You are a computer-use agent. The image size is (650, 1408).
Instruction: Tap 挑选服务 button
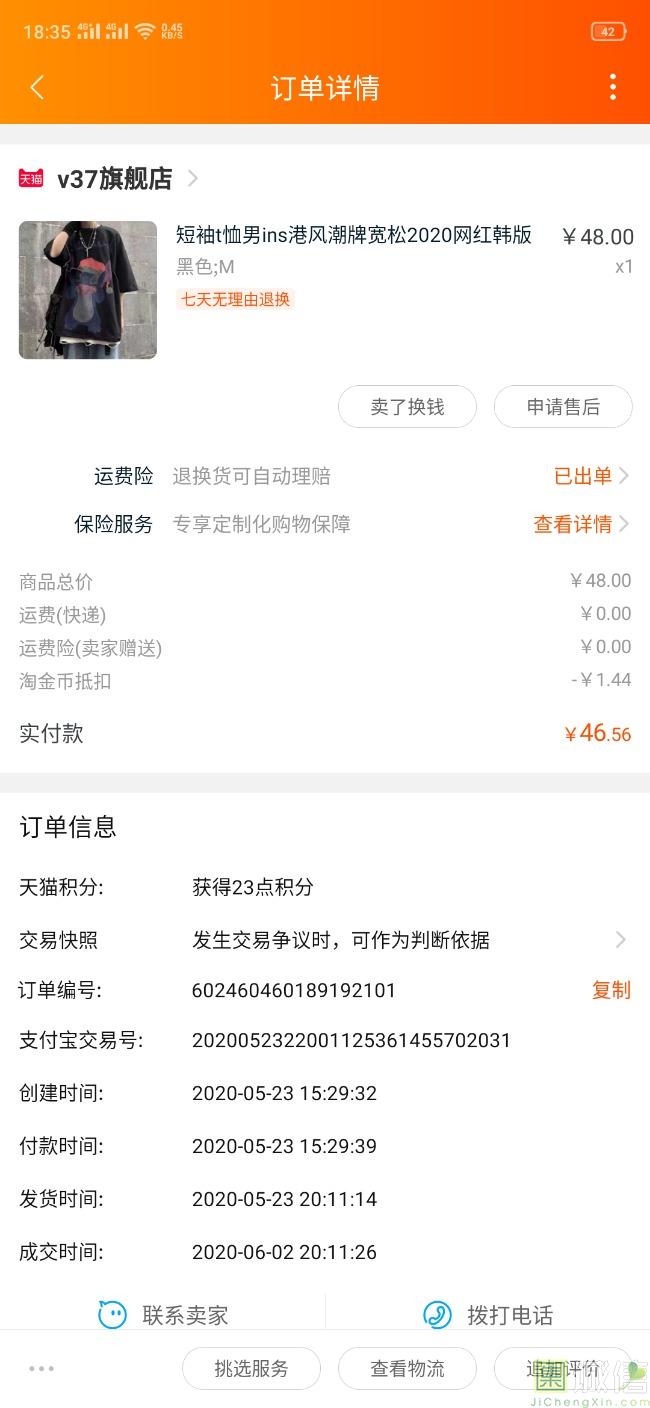pos(251,1369)
